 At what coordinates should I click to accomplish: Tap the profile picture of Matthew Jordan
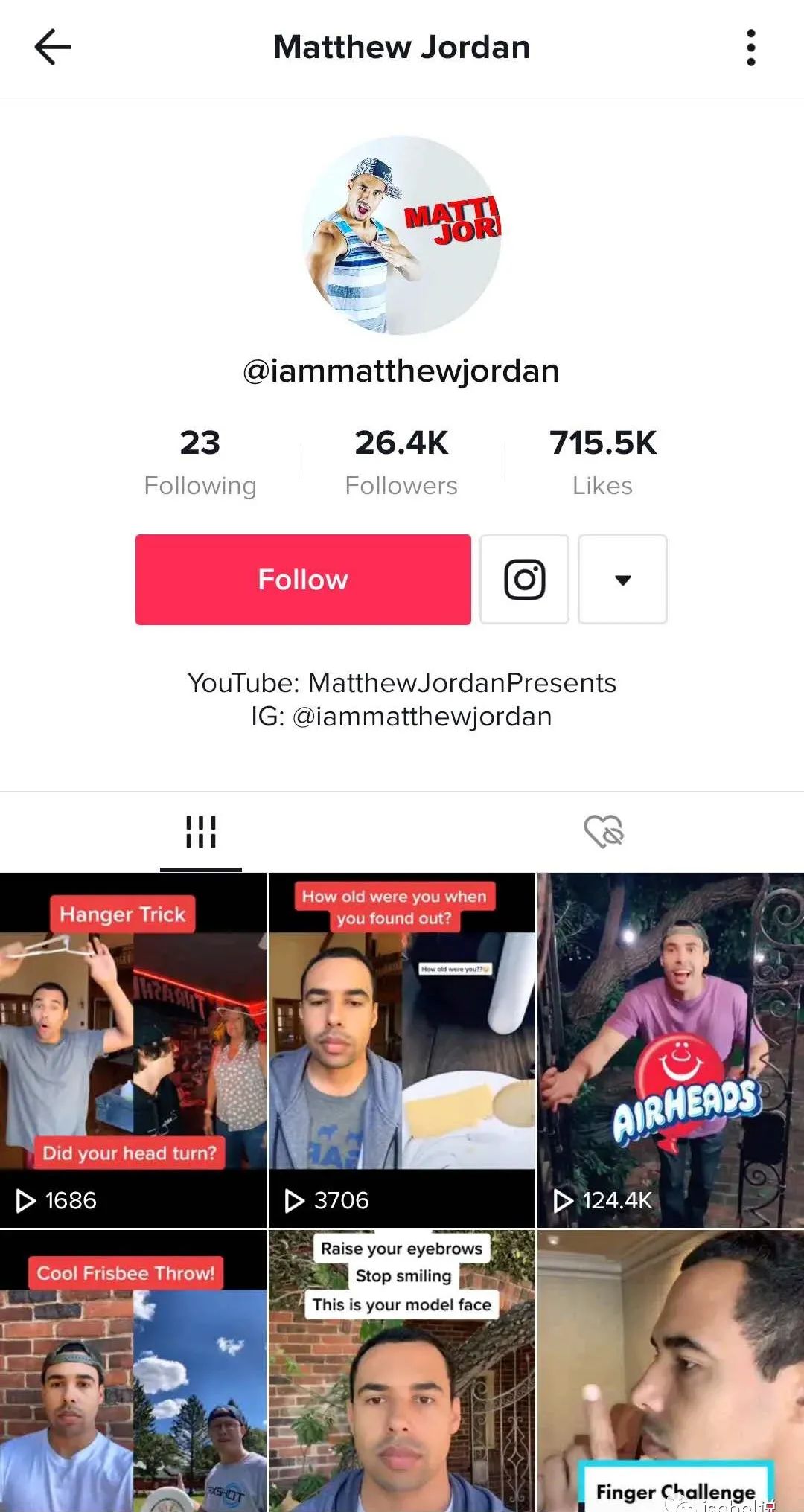[x=401, y=235]
